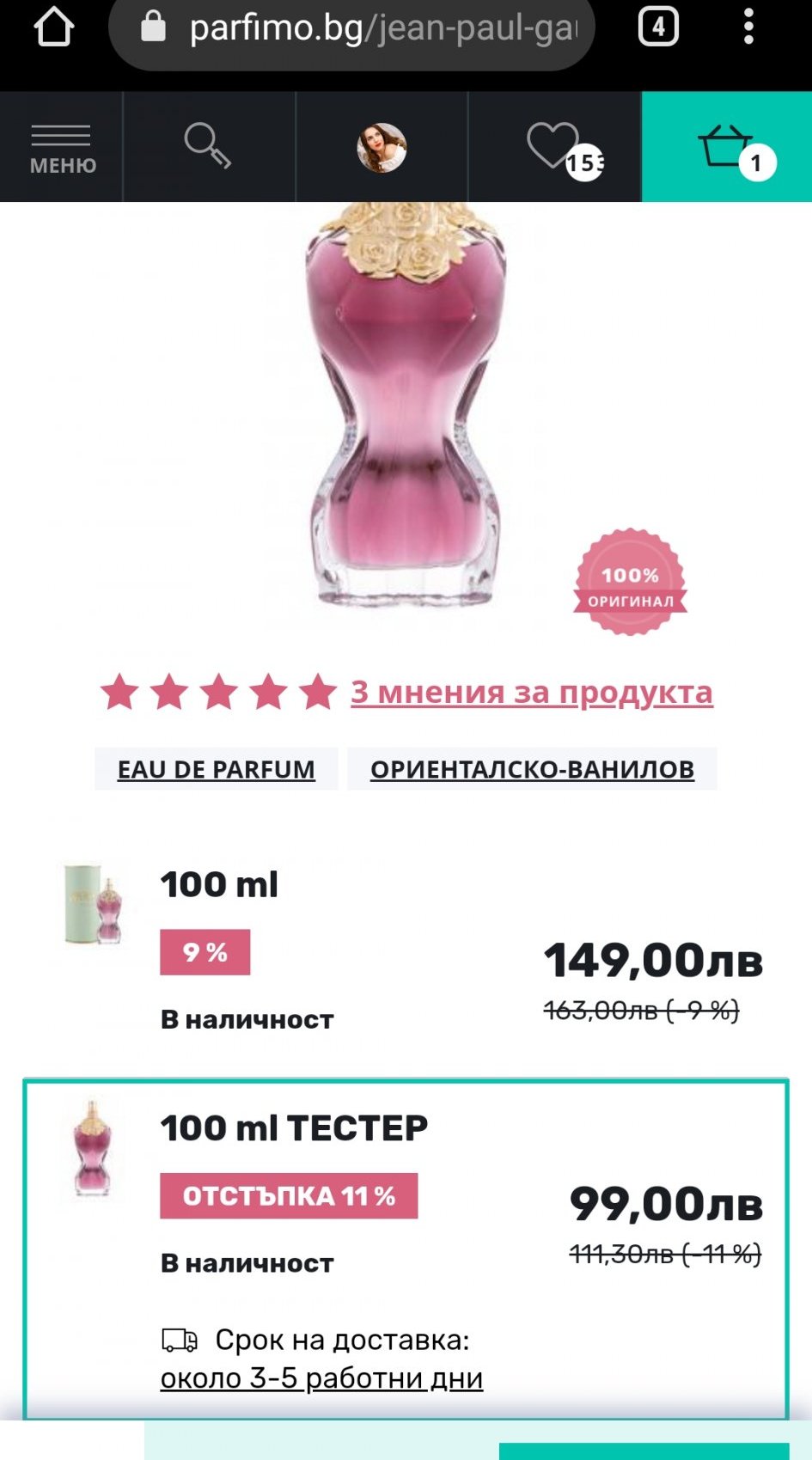Read the 3 мнения за продукта reviews
This screenshot has width=812, height=1460.
pyautogui.click(x=531, y=692)
